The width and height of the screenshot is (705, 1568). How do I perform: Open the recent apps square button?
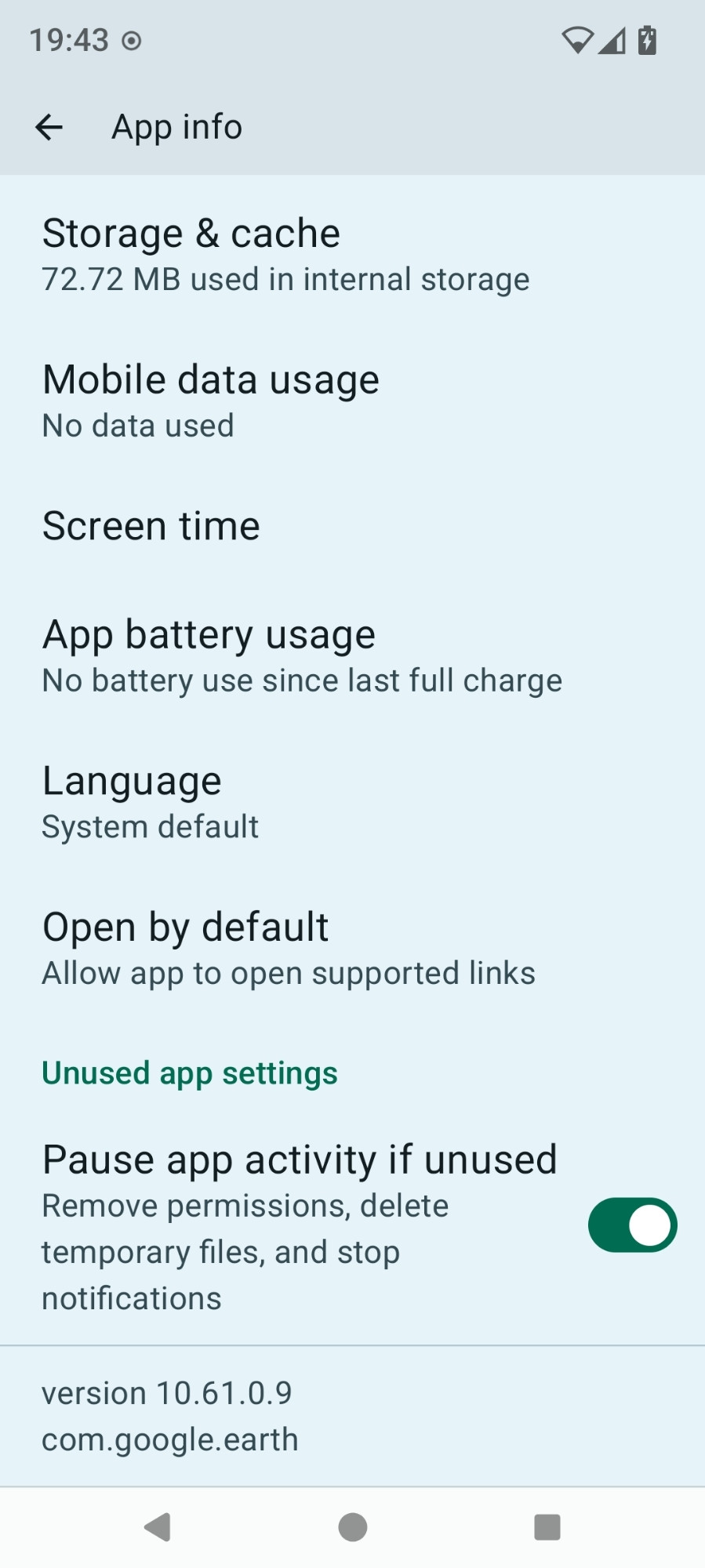click(x=547, y=1526)
